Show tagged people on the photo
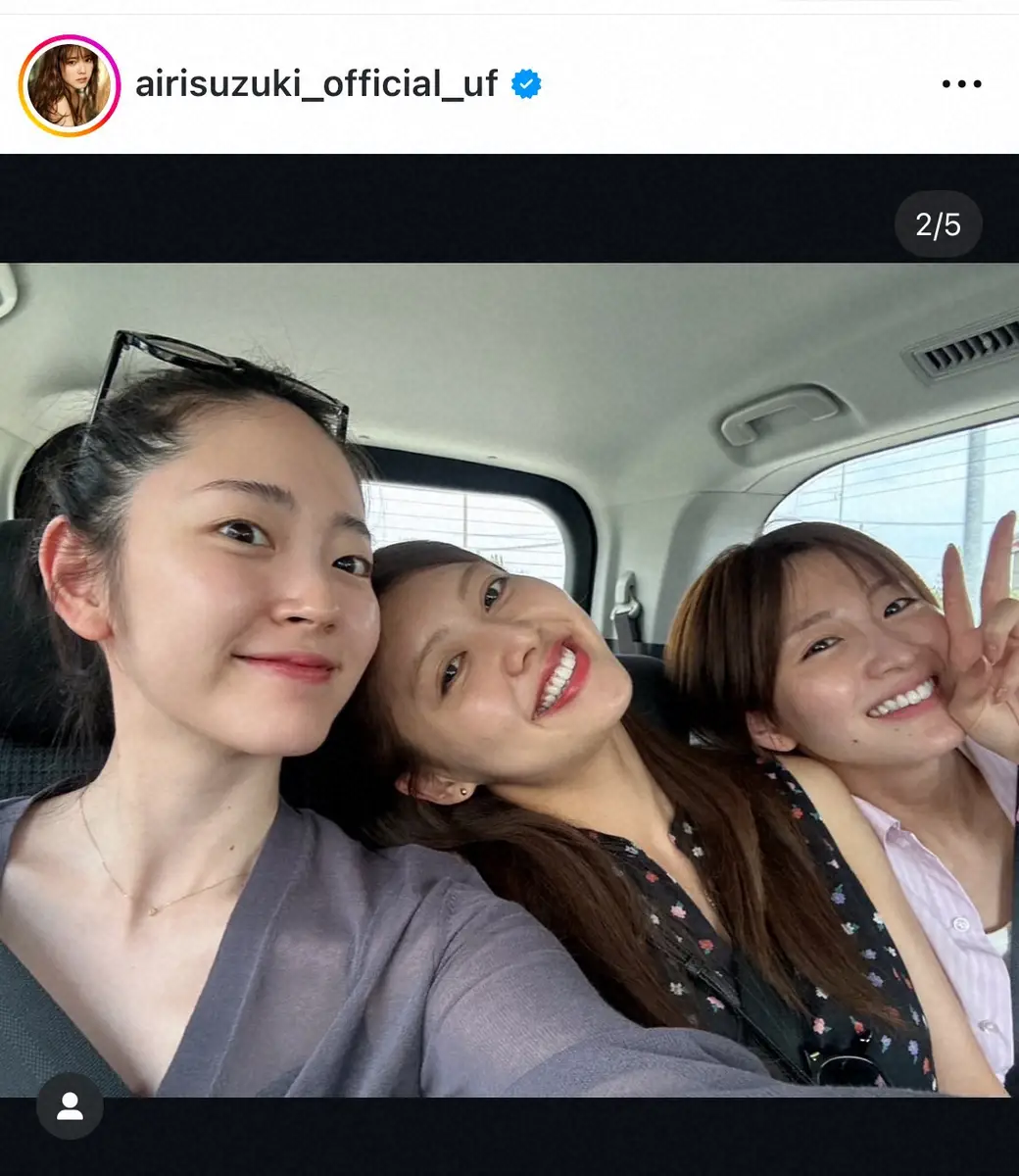Image resolution: width=1019 pixels, height=1176 pixels. coord(70,1105)
